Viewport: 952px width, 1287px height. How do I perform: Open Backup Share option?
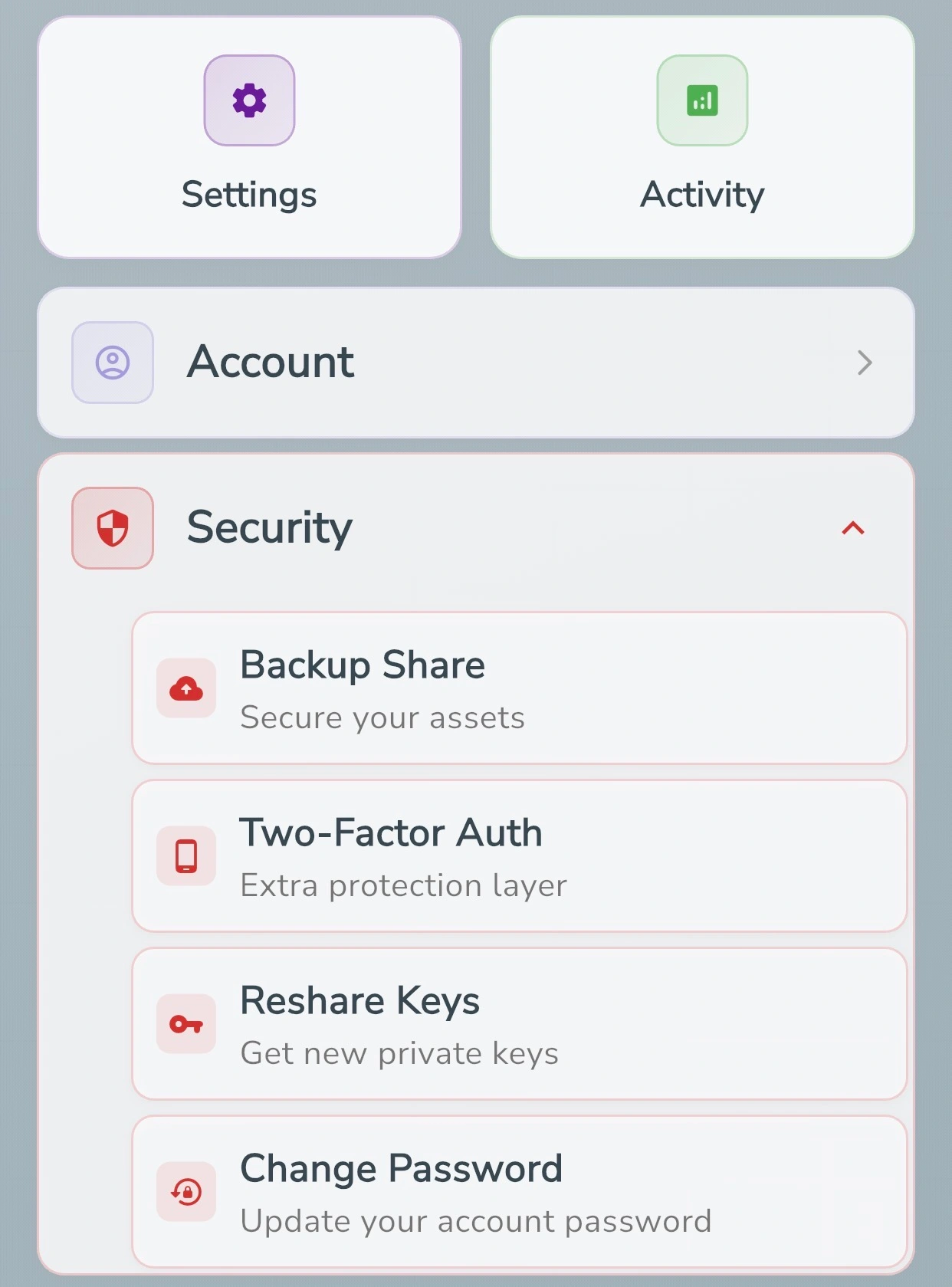[x=519, y=688]
